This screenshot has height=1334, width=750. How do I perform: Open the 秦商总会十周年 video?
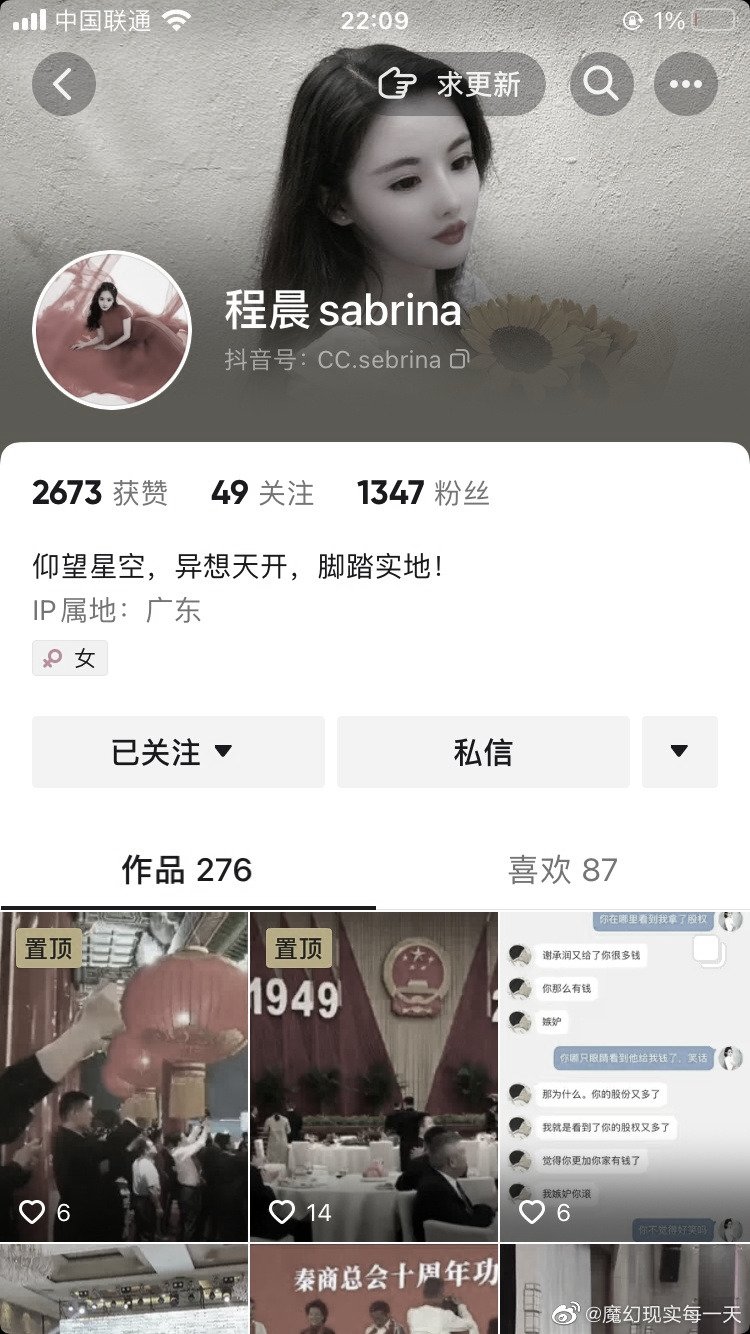[x=374, y=1290]
